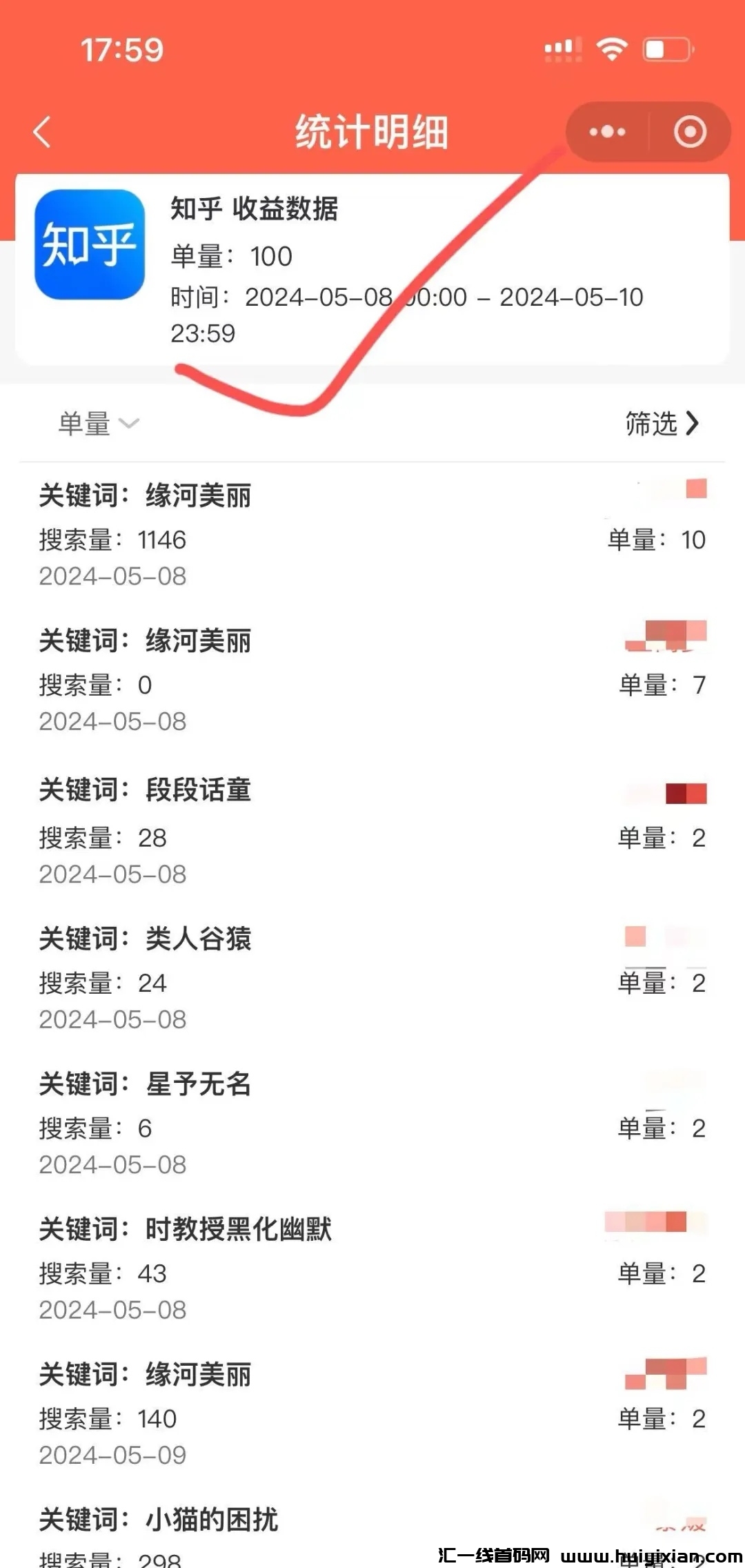This screenshot has width=745, height=1568.
Task: Close the mini program with the circle button
Action: 690,132
